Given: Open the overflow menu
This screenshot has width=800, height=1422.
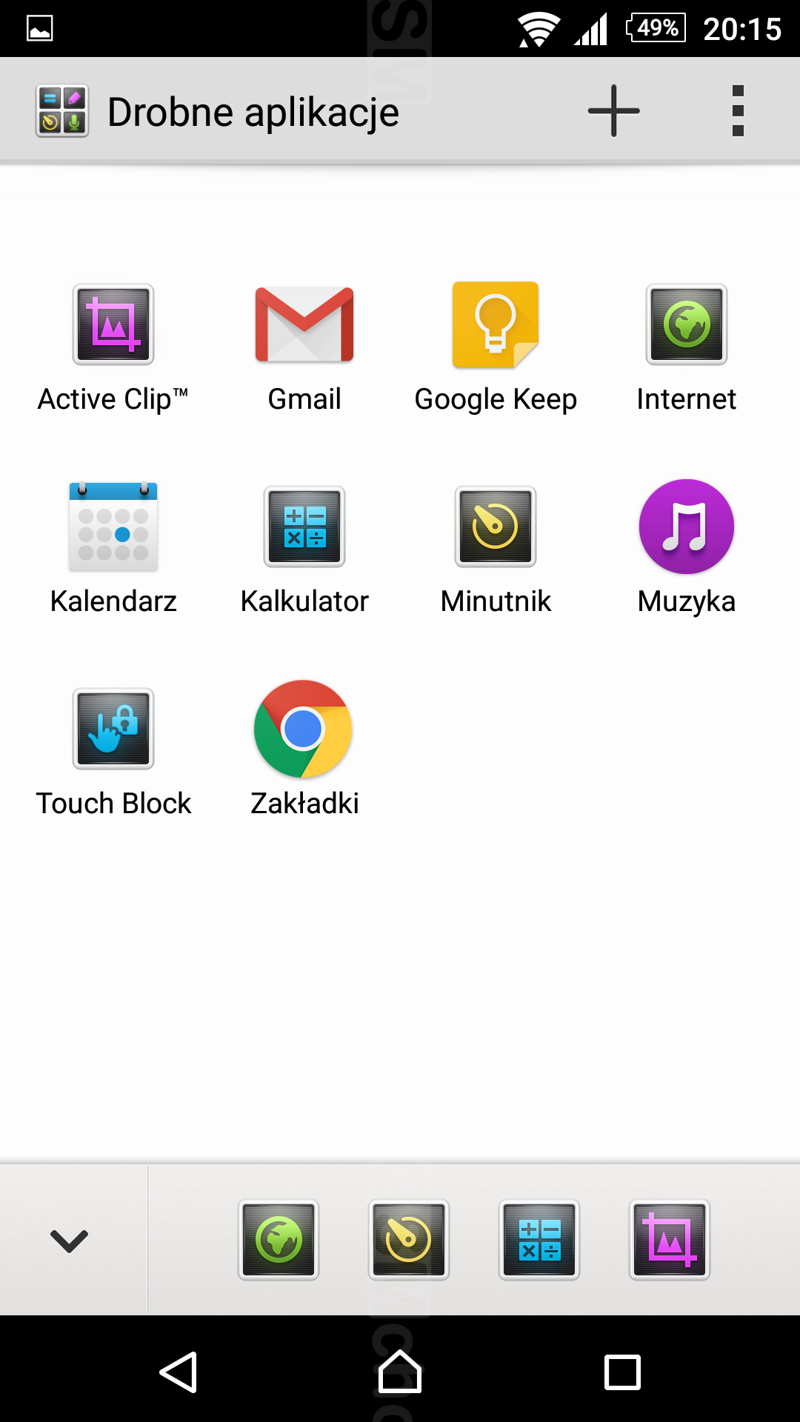Looking at the screenshot, I should (738, 111).
